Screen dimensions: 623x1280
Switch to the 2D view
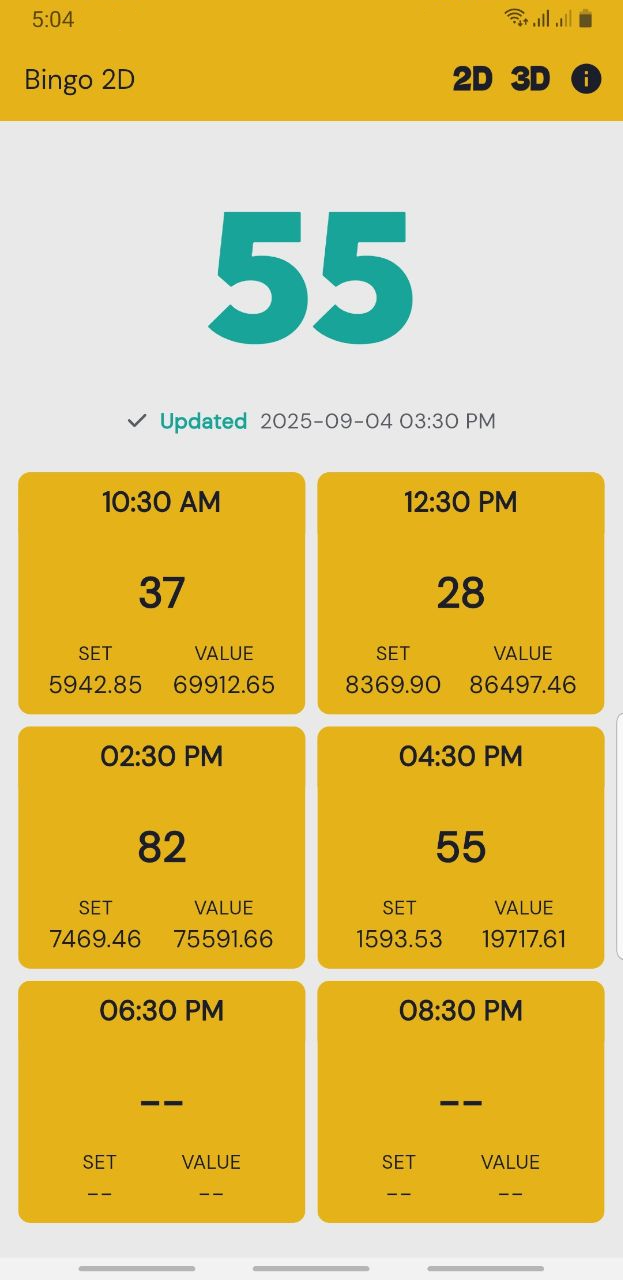click(x=472, y=79)
